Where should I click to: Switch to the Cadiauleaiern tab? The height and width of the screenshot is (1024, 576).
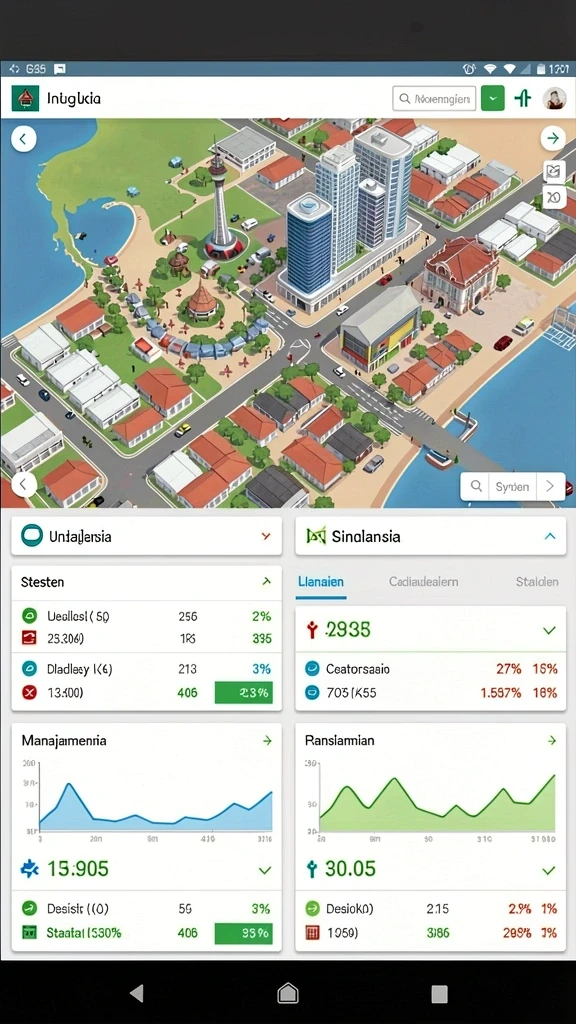tap(423, 581)
